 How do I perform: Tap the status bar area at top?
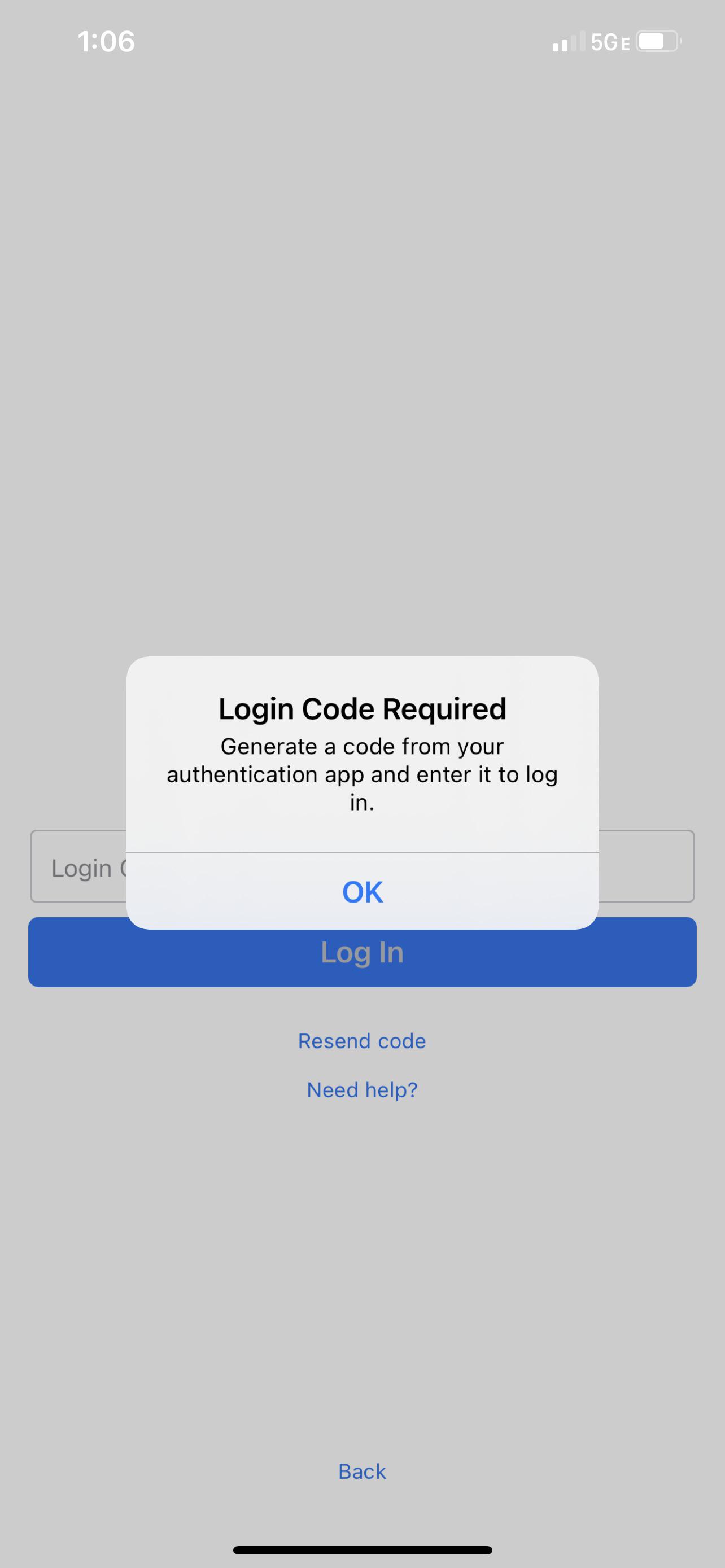click(361, 41)
